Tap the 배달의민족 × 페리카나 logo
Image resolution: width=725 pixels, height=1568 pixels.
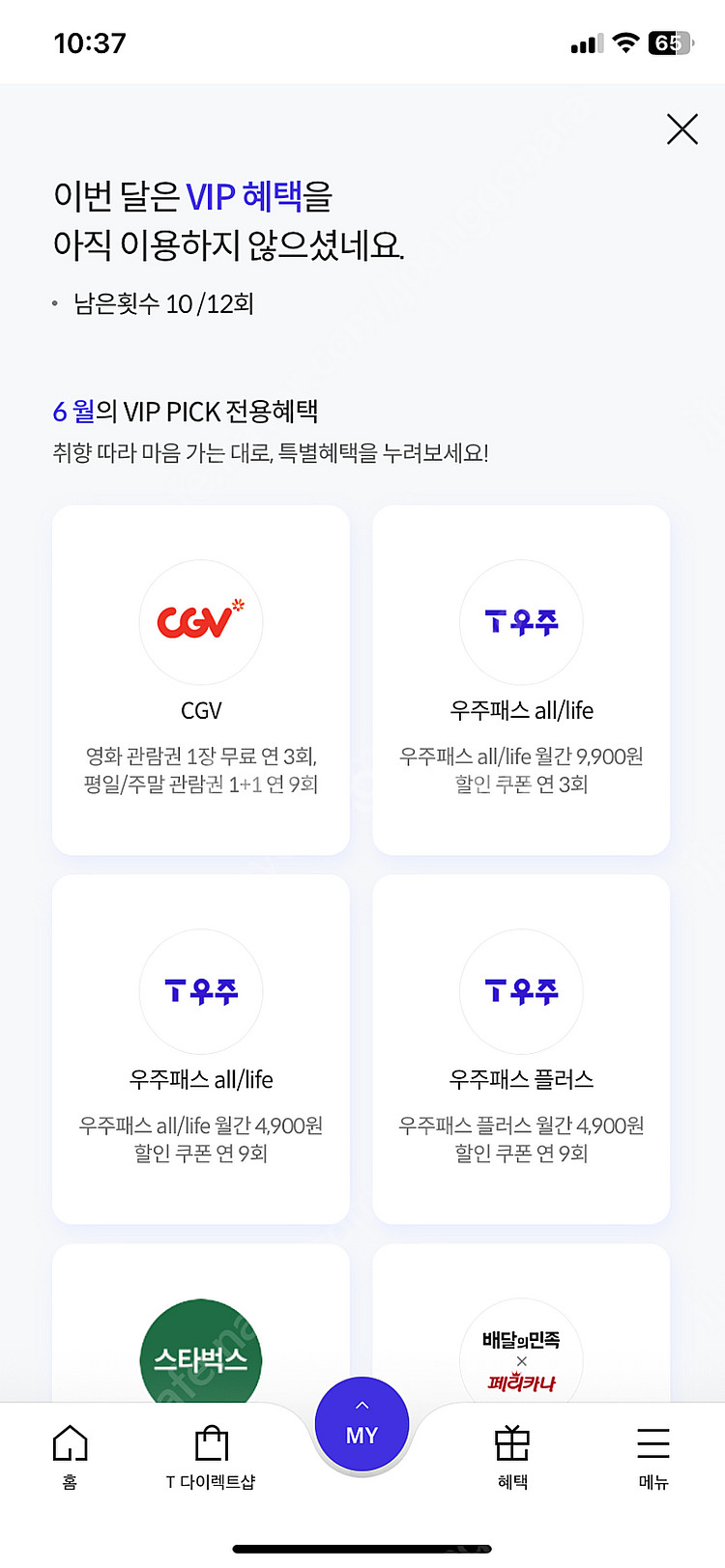click(521, 1357)
